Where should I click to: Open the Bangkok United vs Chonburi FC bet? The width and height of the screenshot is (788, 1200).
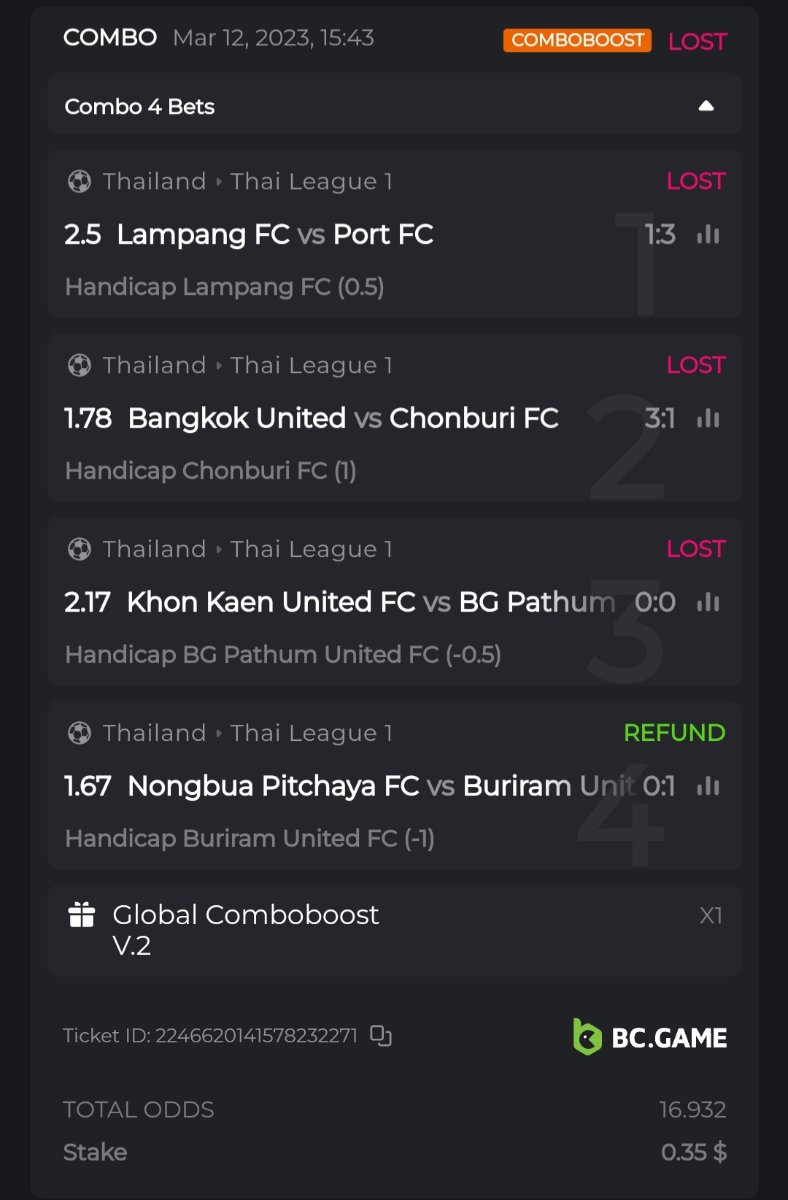pyautogui.click(x=311, y=418)
